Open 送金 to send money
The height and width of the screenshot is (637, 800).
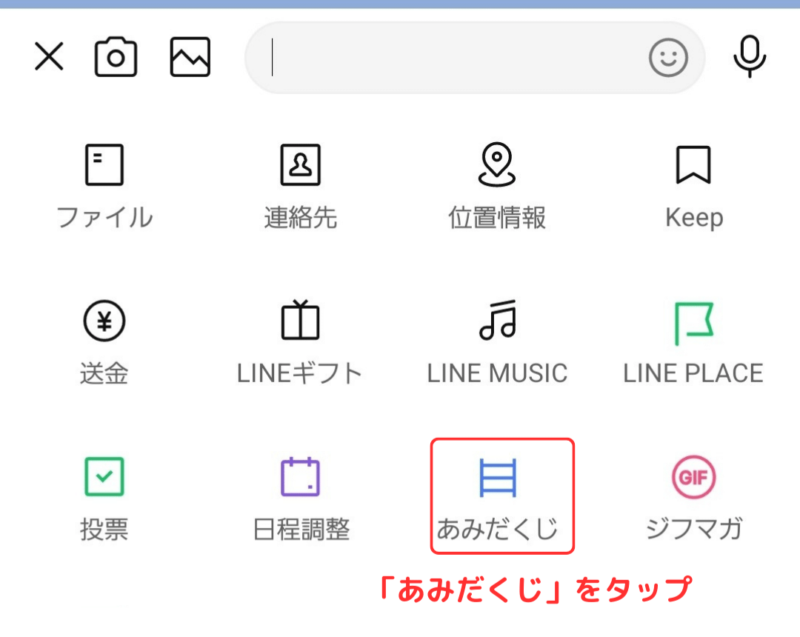[104, 343]
